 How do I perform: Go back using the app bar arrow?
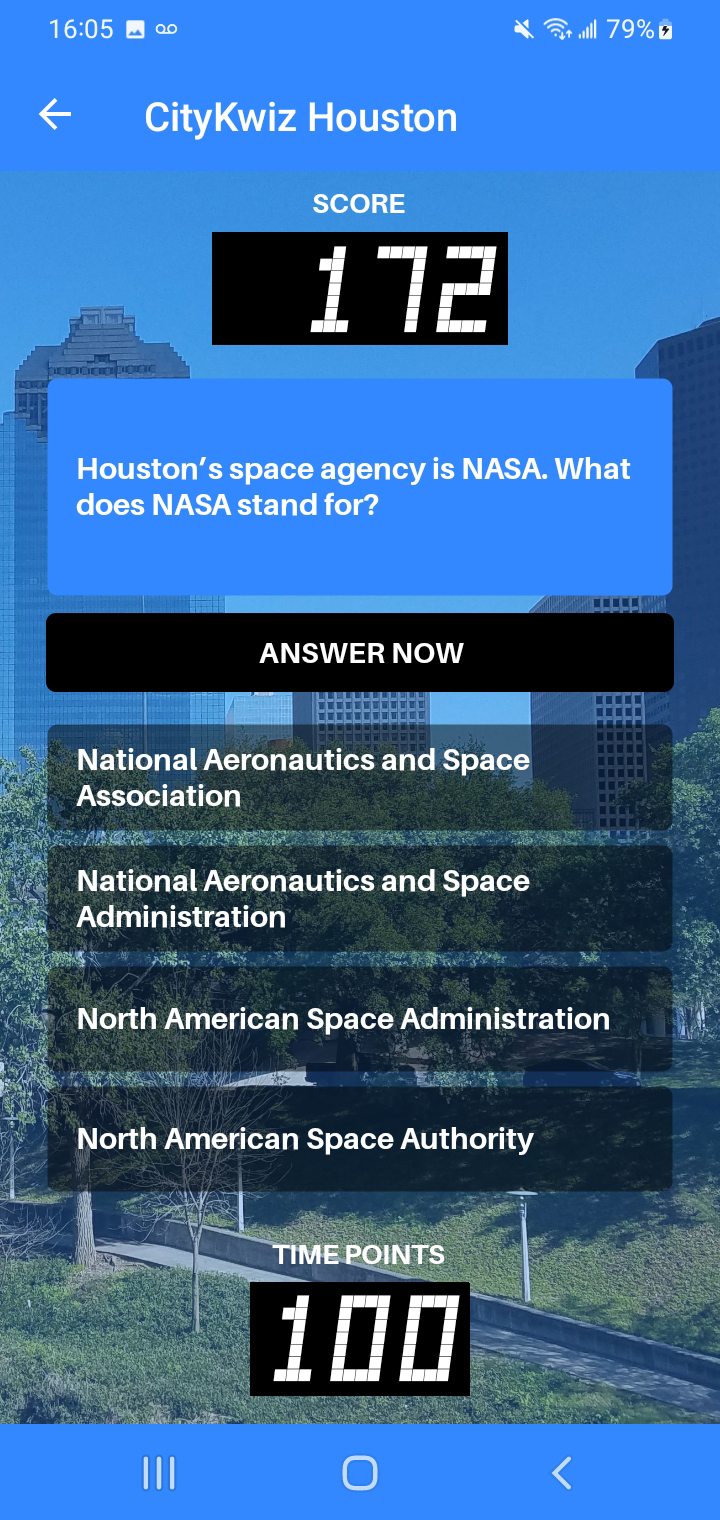click(x=55, y=116)
